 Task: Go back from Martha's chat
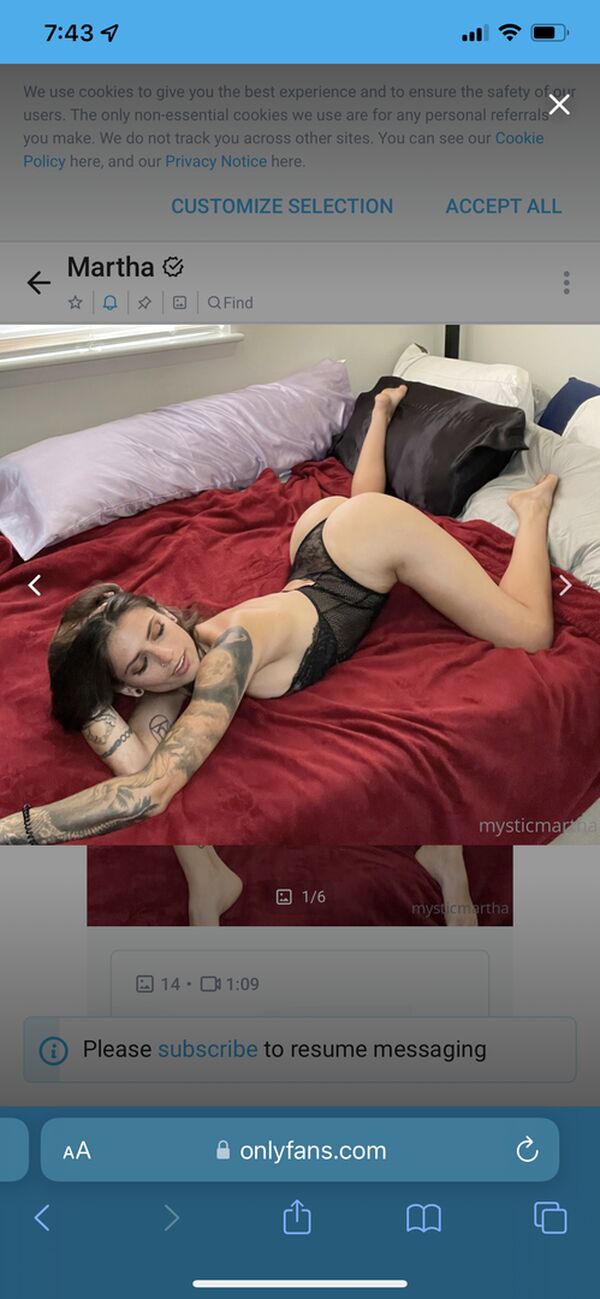click(38, 283)
